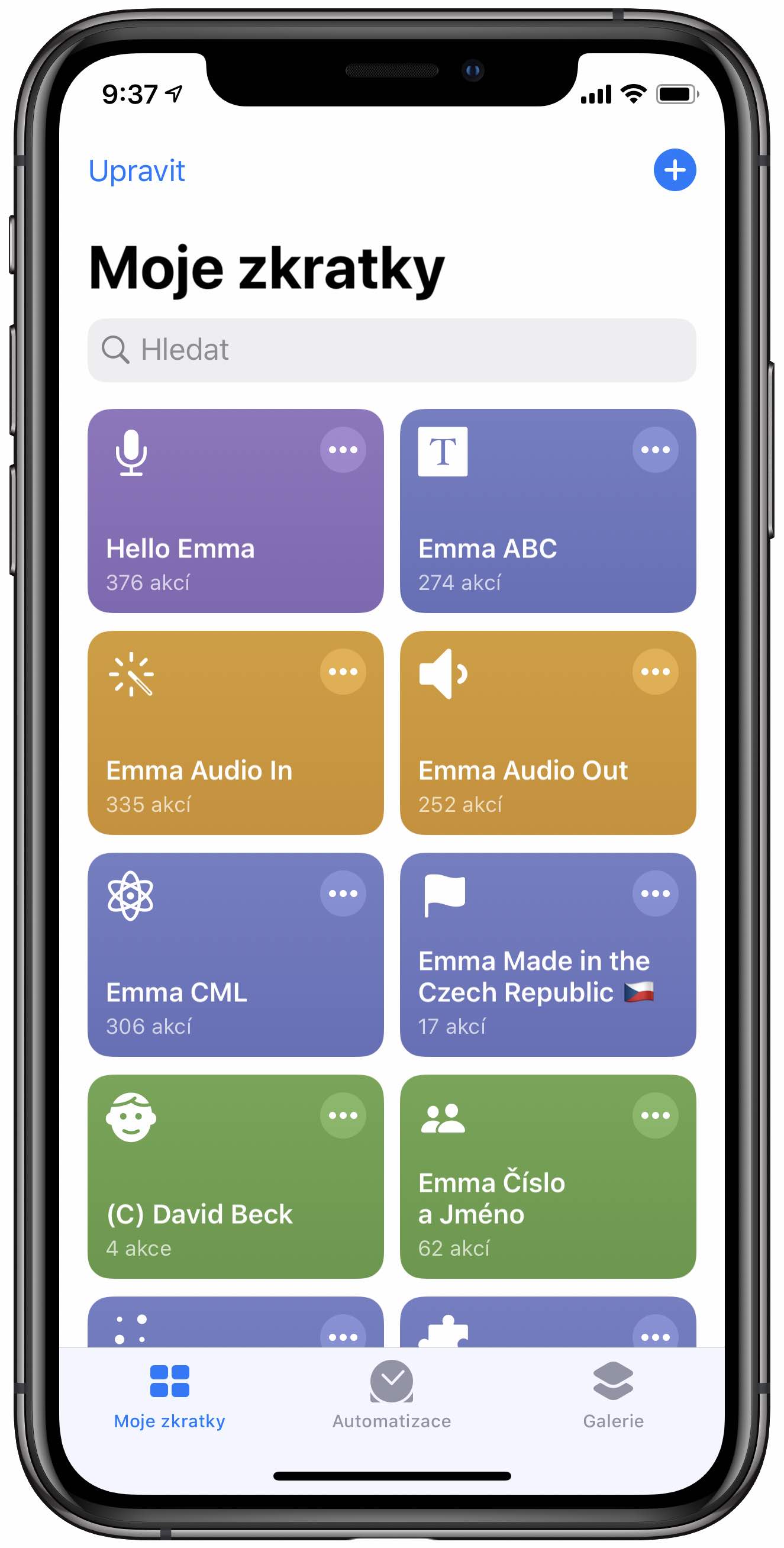Switch to the Galerie tab

613,1395
